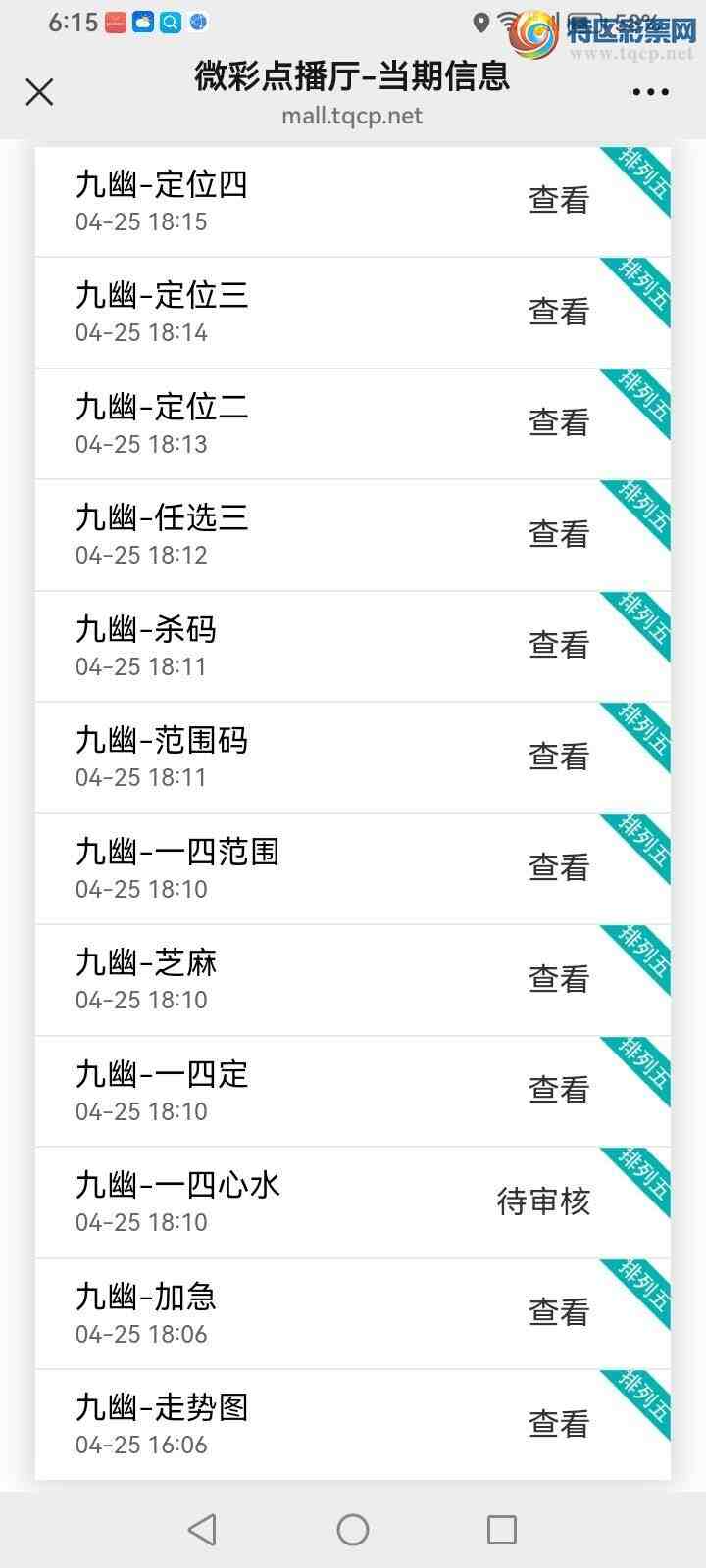This screenshot has height=1568, width=706.
Task: Open the three-dot menu at top right
Action: pyautogui.click(x=651, y=92)
